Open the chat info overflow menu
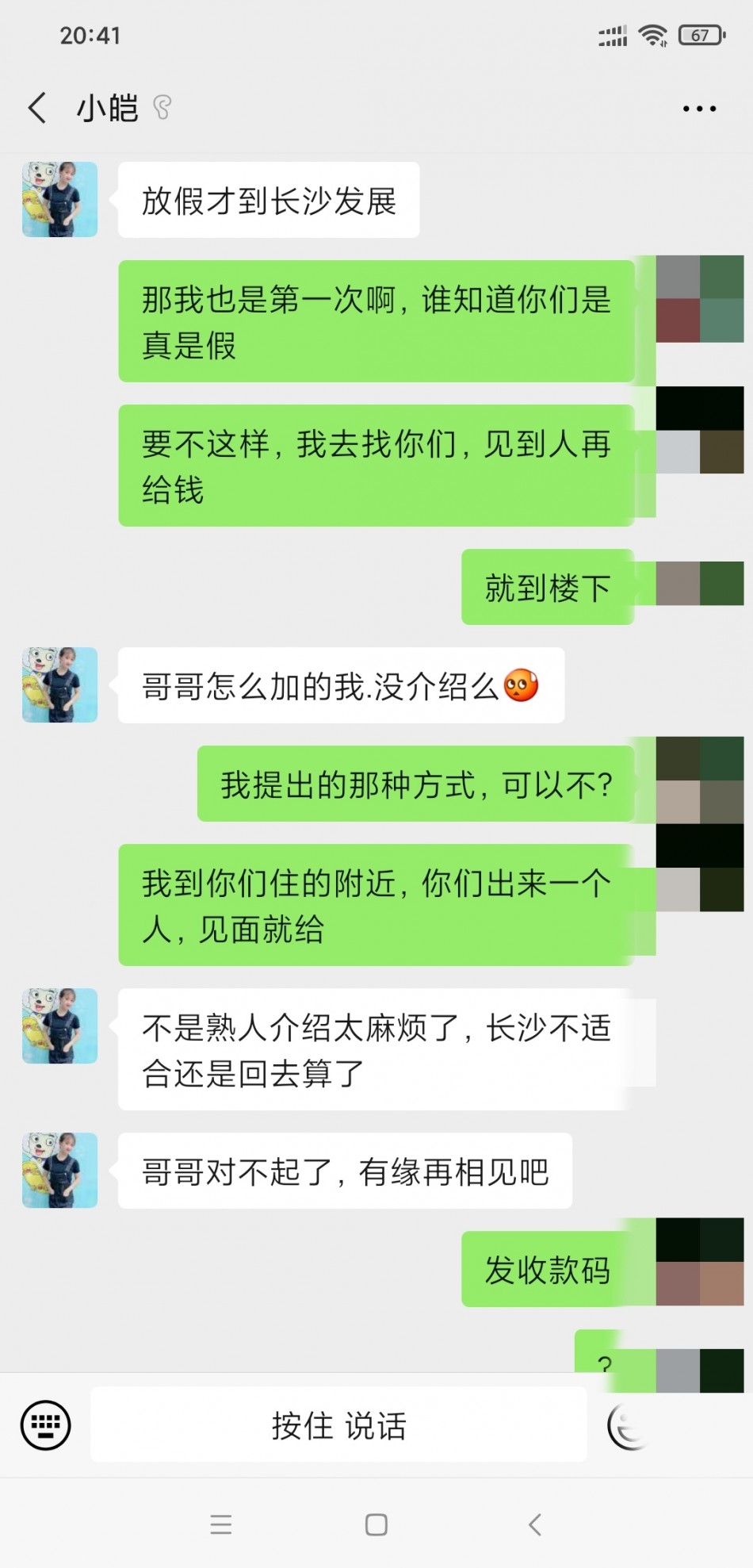The image size is (753, 1568). [x=699, y=109]
